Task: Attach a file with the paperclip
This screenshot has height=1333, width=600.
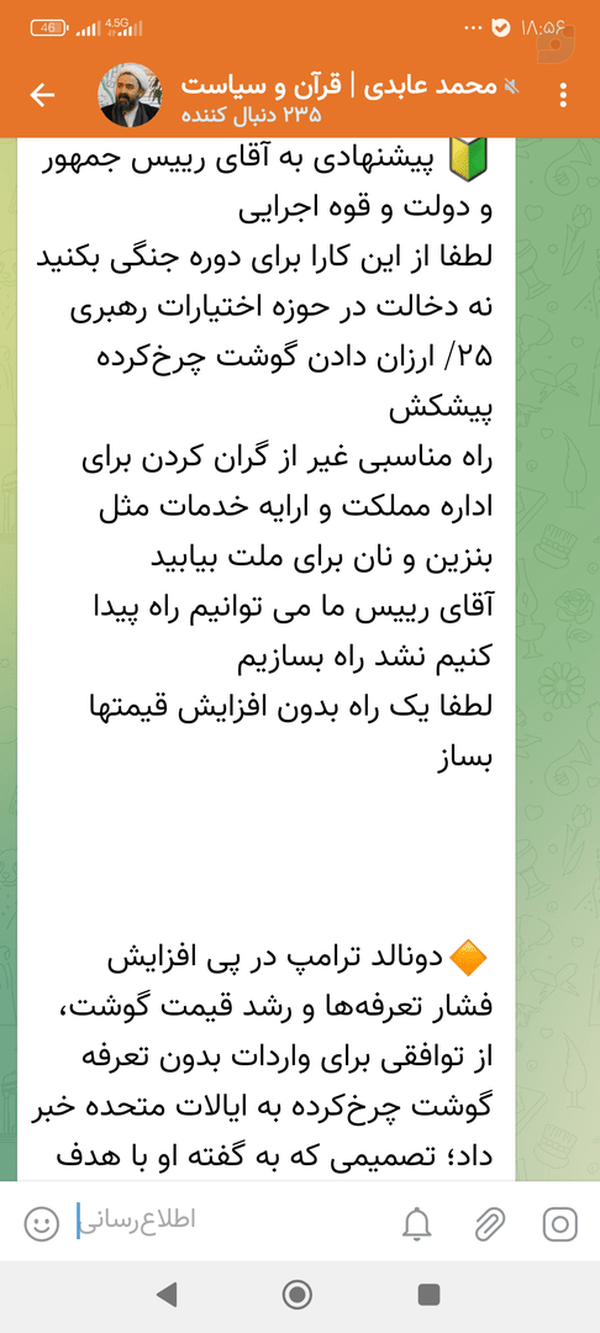Action: [x=489, y=1223]
